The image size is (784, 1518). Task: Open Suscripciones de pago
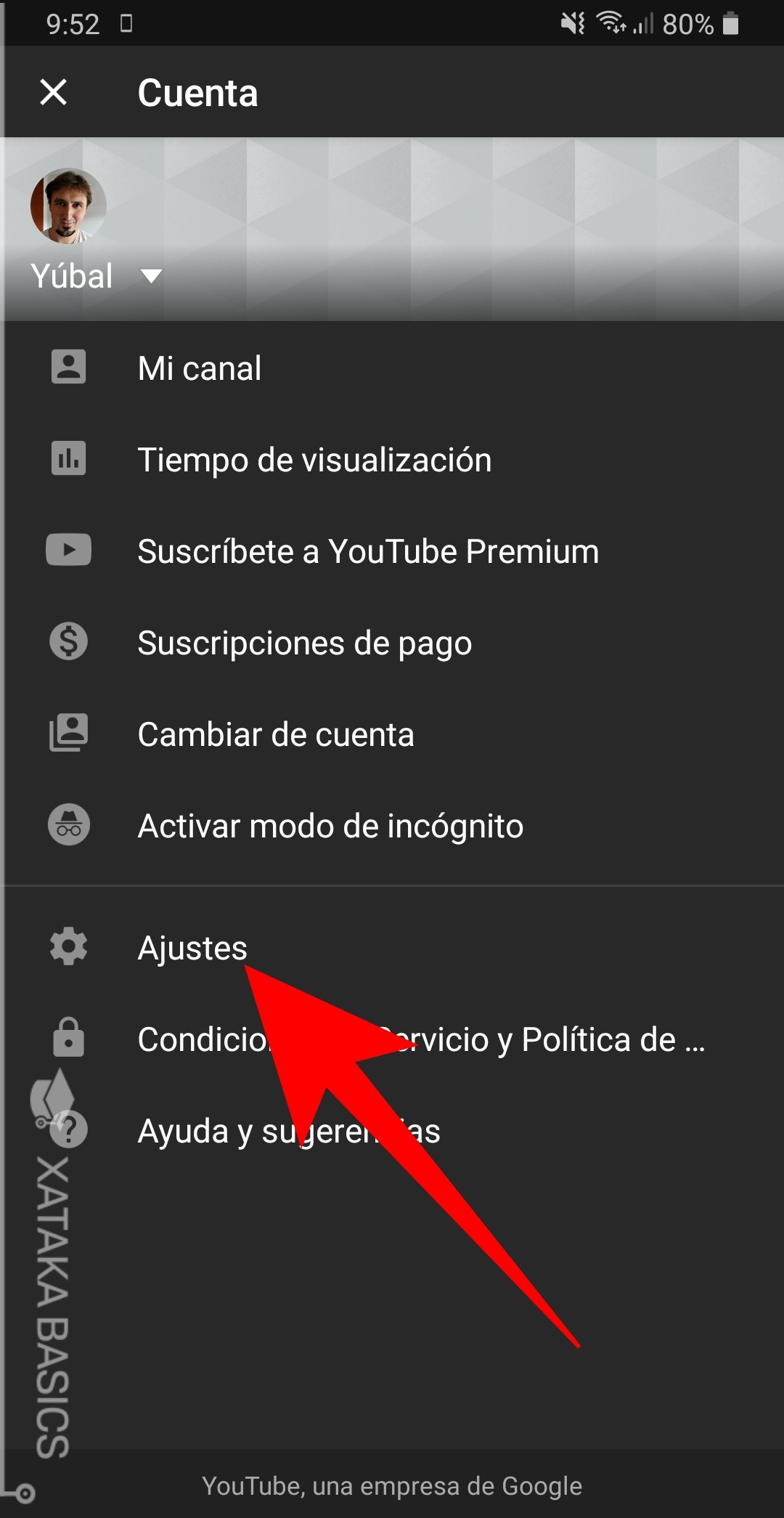point(305,643)
